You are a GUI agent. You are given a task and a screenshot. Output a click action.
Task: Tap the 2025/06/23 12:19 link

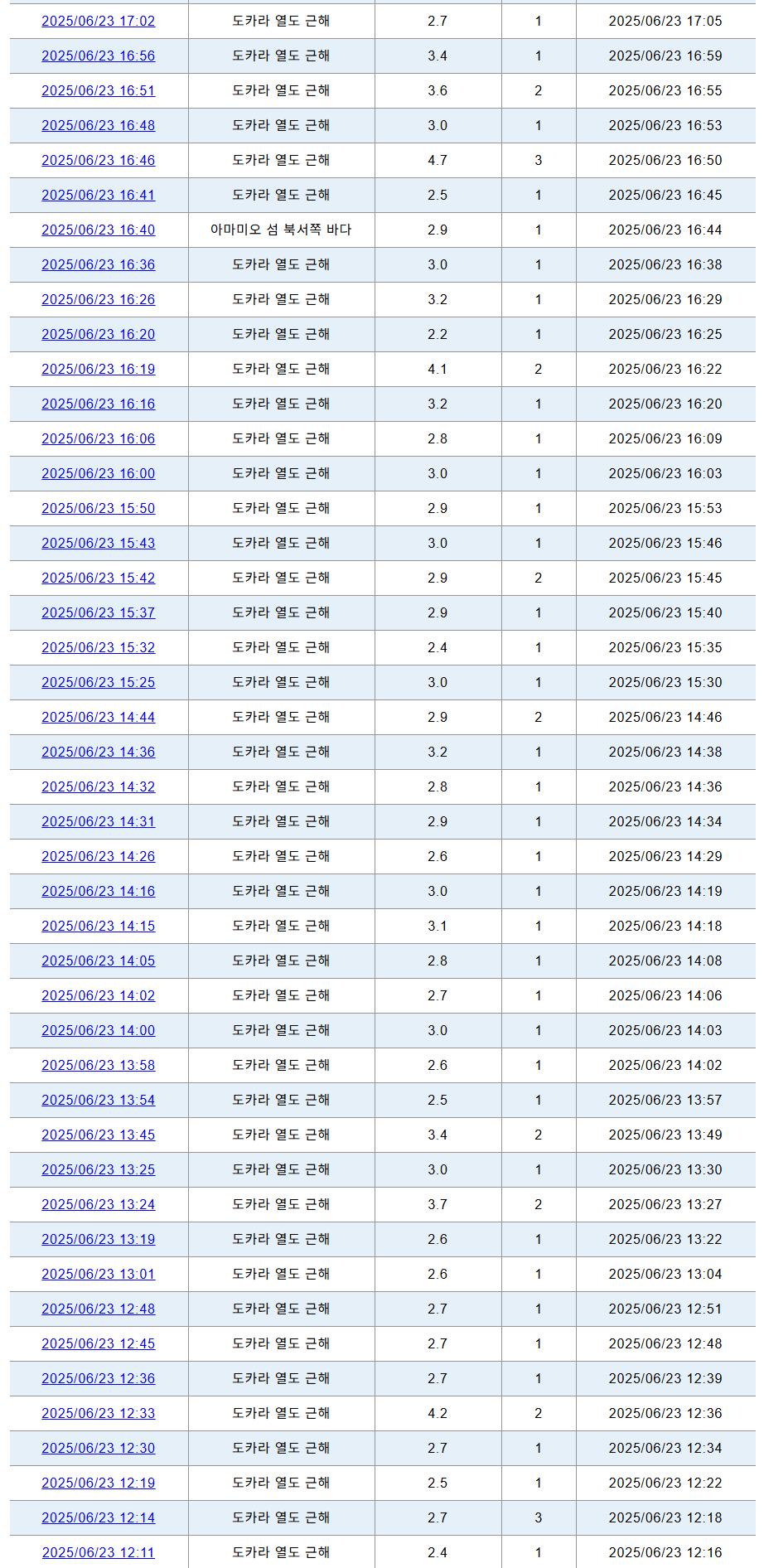[x=98, y=1483]
